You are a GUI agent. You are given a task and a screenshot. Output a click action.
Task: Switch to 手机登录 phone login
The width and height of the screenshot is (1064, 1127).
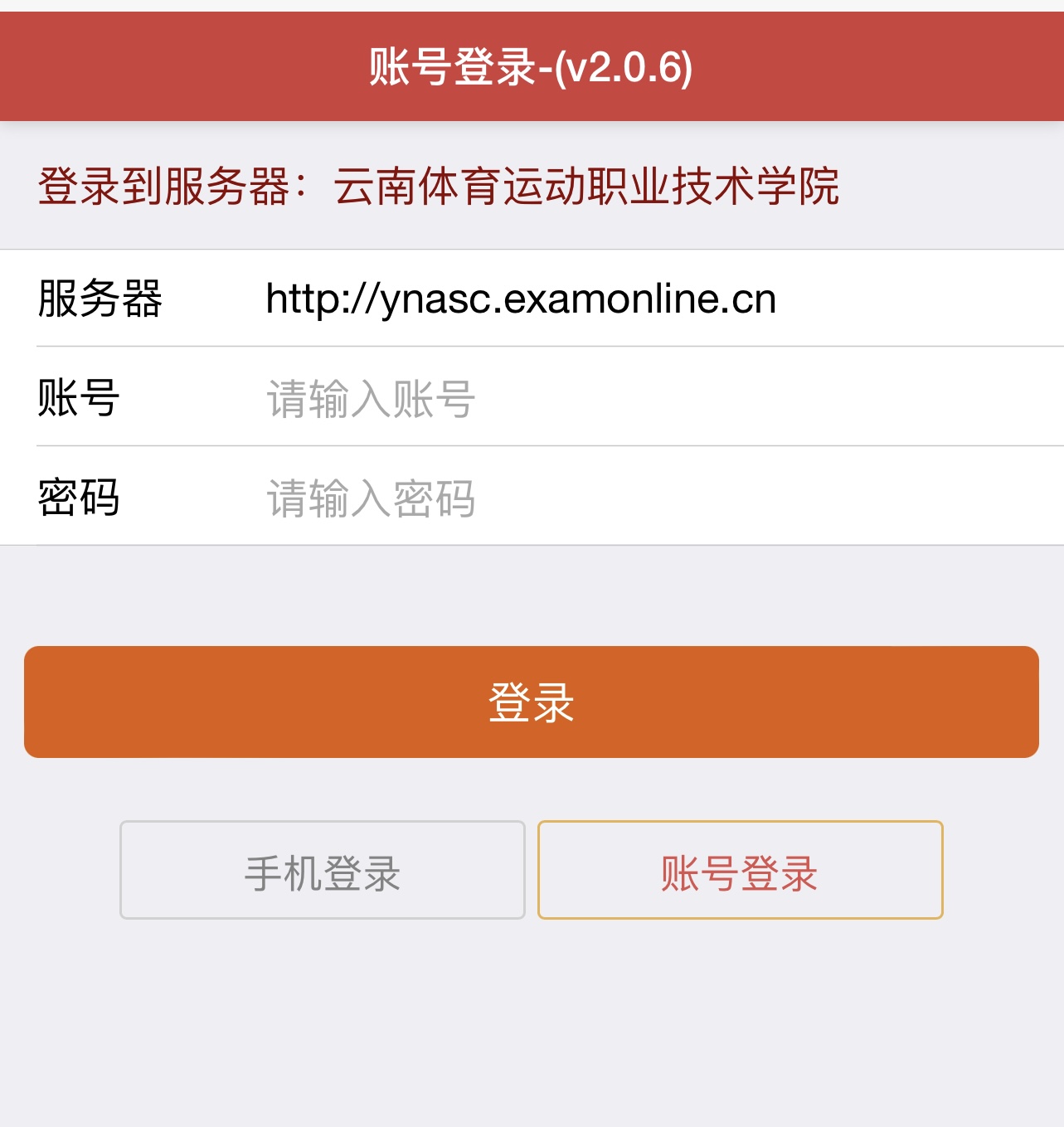pyautogui.click(x=323, y=870)
